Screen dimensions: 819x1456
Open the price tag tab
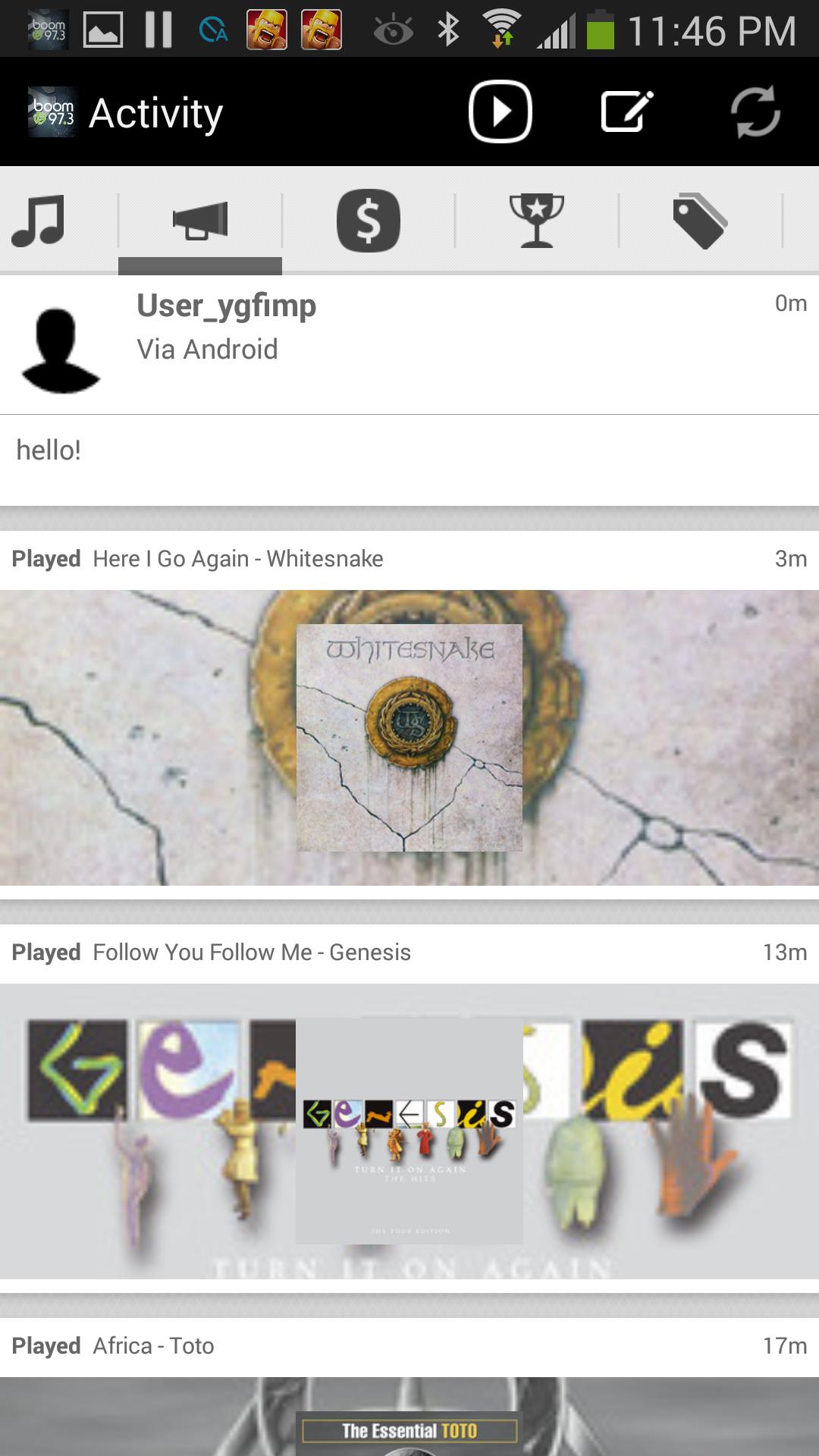[700, 221]
